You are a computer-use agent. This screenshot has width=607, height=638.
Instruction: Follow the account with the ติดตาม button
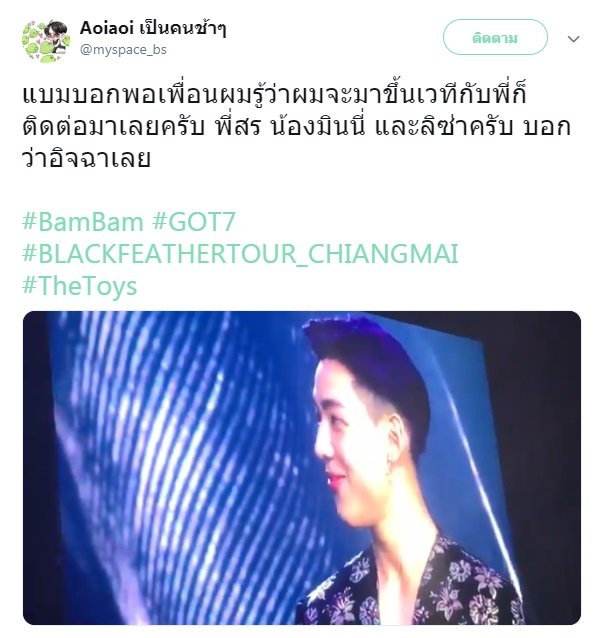(495, 37)
